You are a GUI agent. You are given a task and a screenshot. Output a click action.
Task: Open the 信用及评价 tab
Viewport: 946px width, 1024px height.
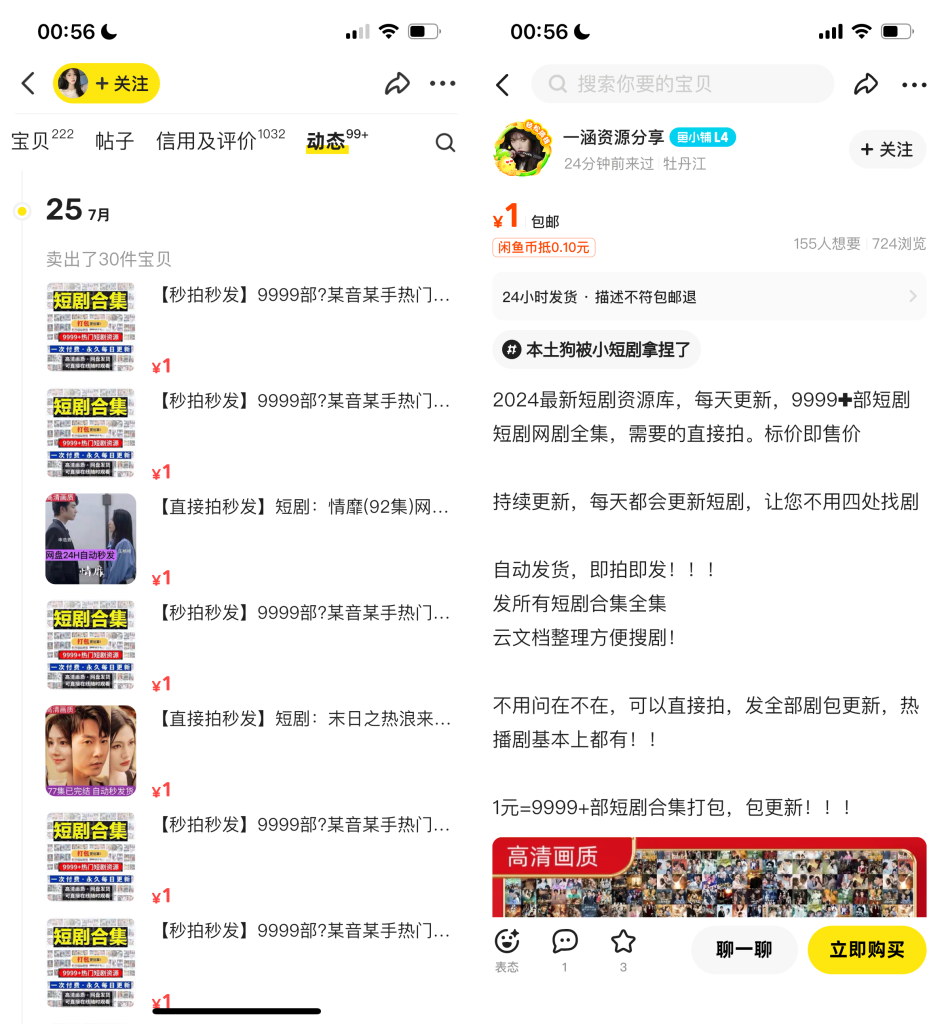[x=207, y=142]
